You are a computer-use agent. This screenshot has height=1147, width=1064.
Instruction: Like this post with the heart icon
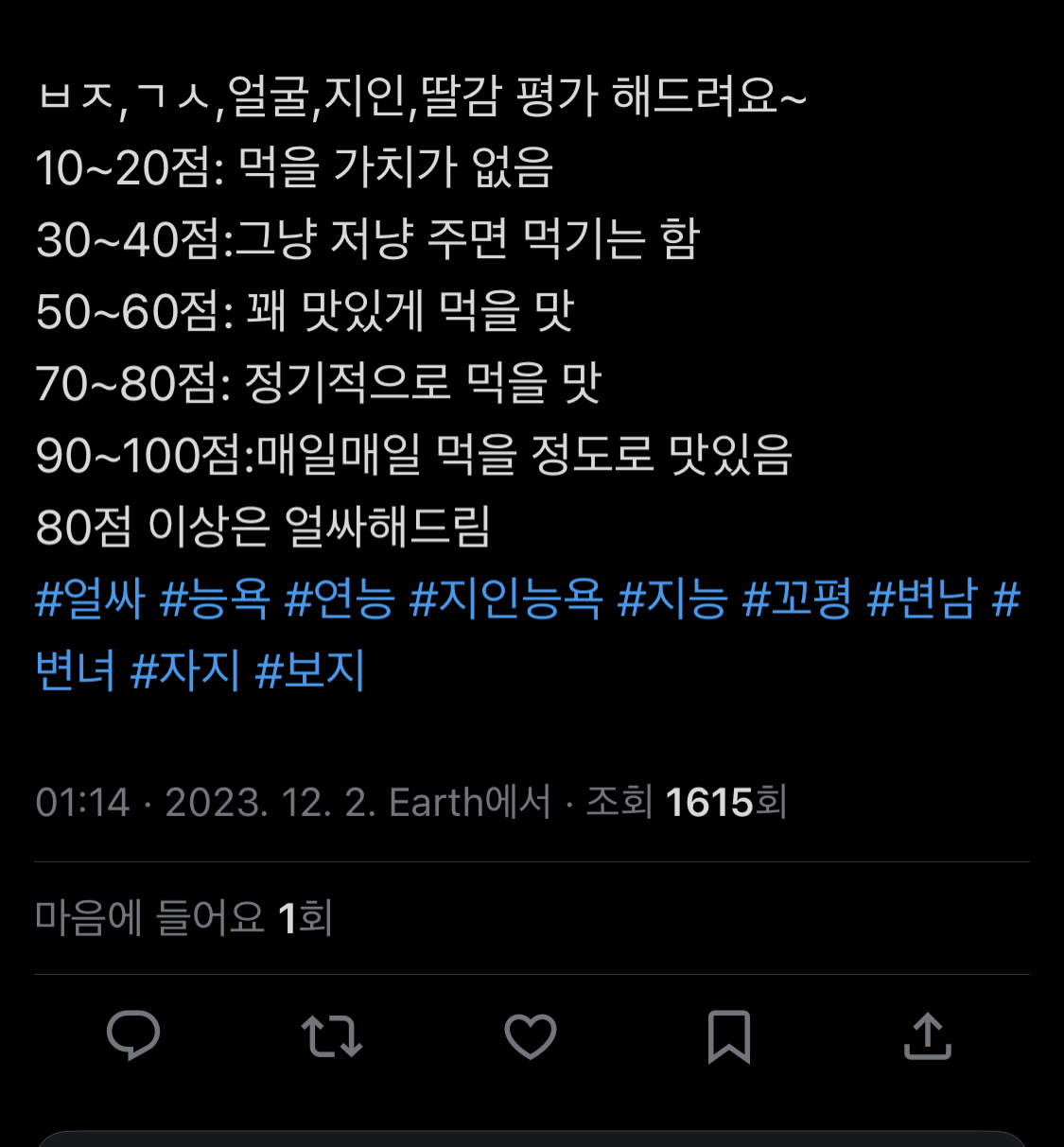[531, 1035]
